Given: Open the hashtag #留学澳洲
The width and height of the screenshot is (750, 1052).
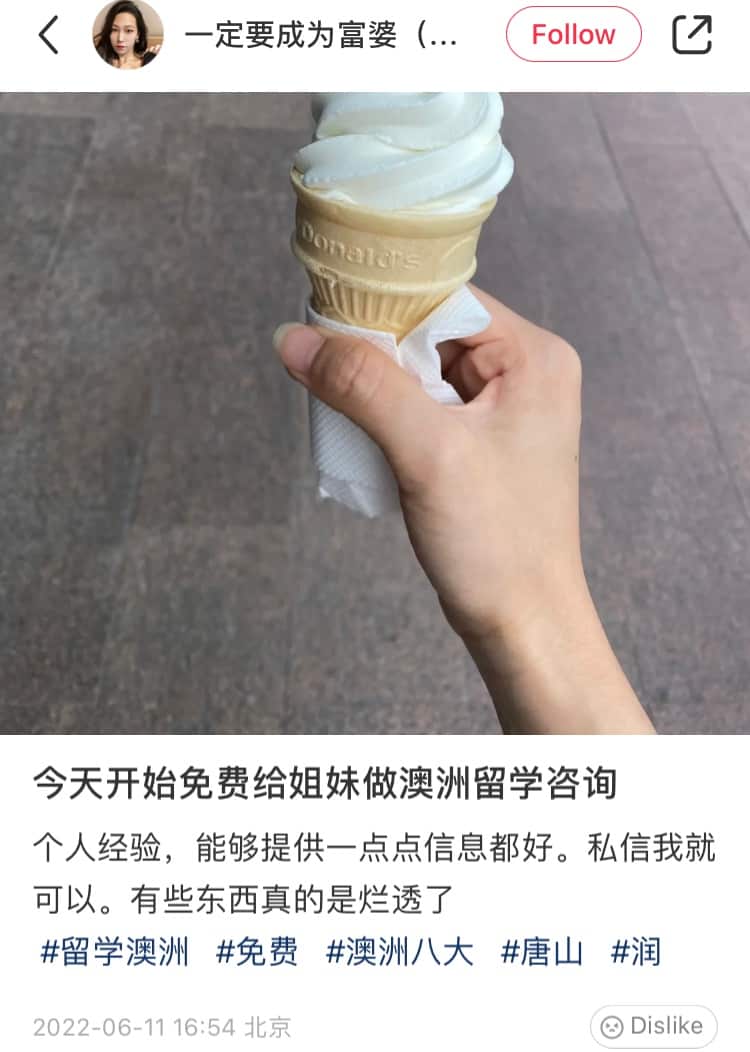Looking at the screenshot, I should 111,952.
